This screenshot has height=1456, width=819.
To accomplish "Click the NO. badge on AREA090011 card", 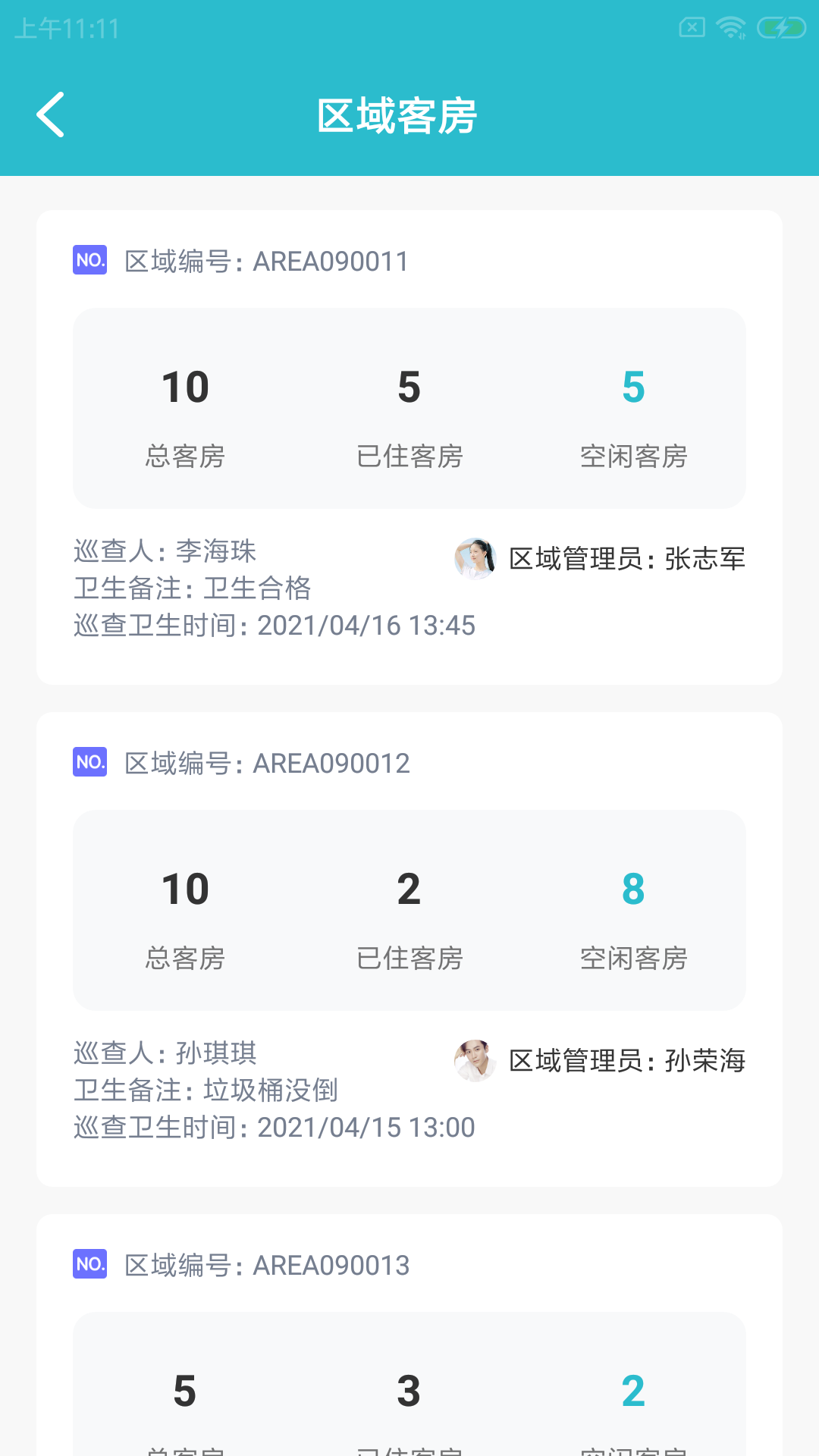I will (x=89, y=260).
